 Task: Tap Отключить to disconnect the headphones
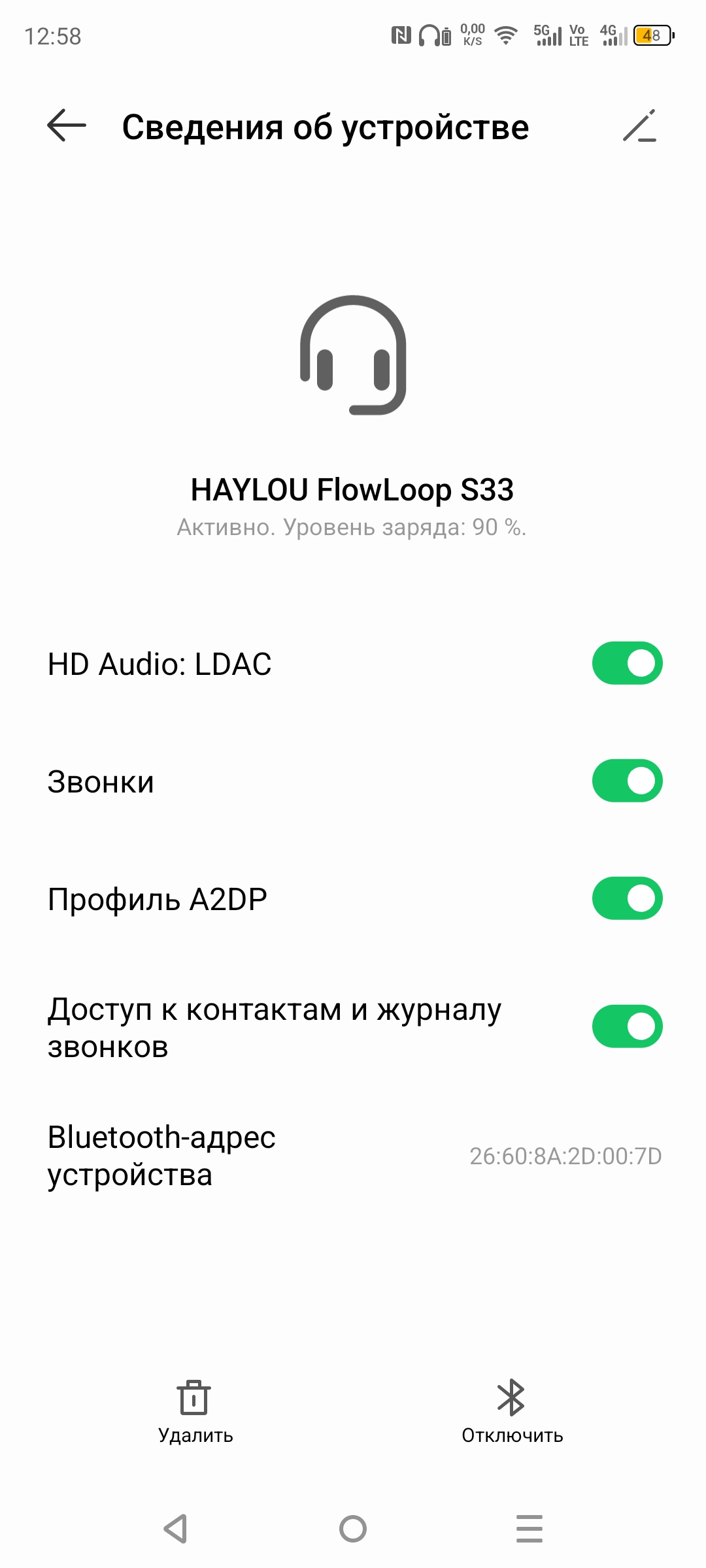(x=512, y=1413)
